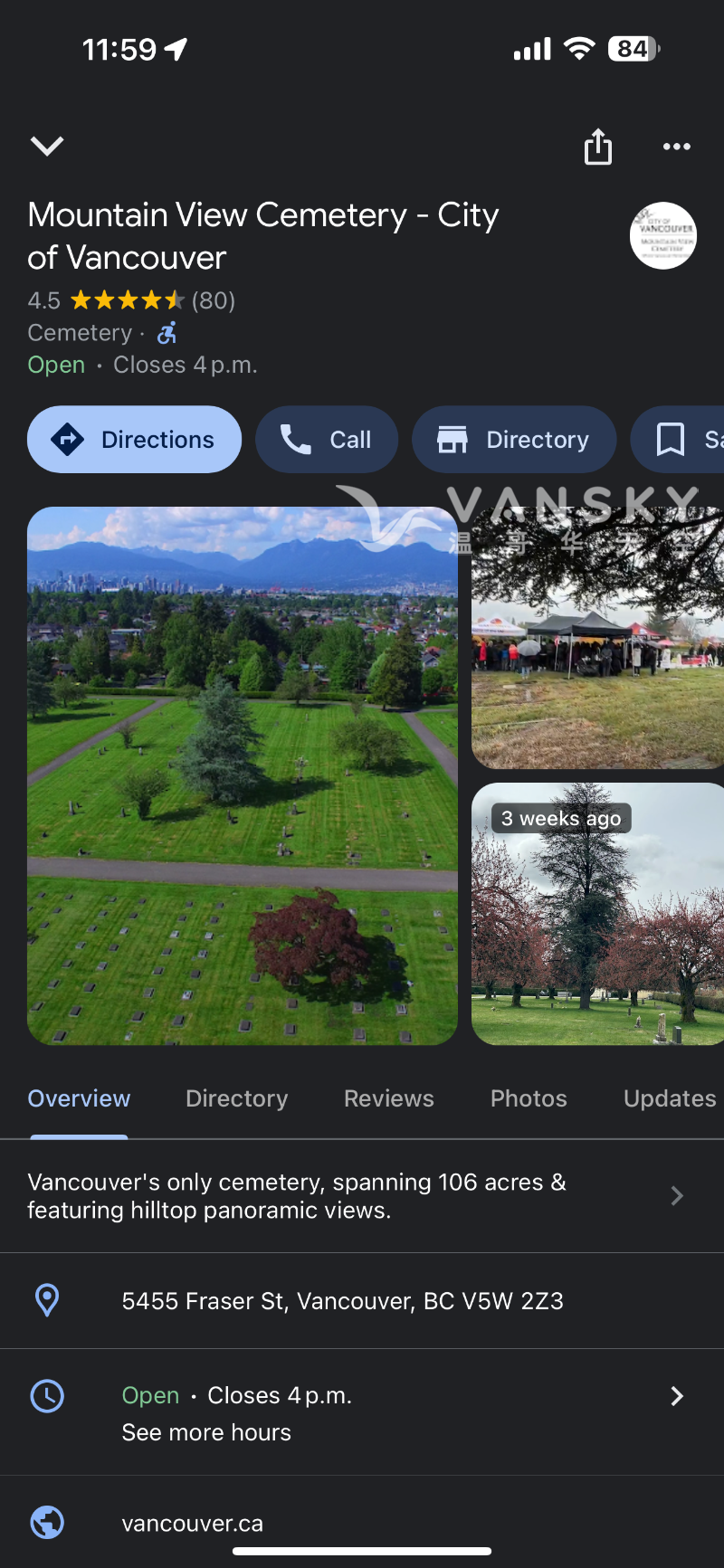Image resolution: width=724 pixels, height=1568 pixels.
Task: Switch to the Updates tab
Action: coord(670,1098)
